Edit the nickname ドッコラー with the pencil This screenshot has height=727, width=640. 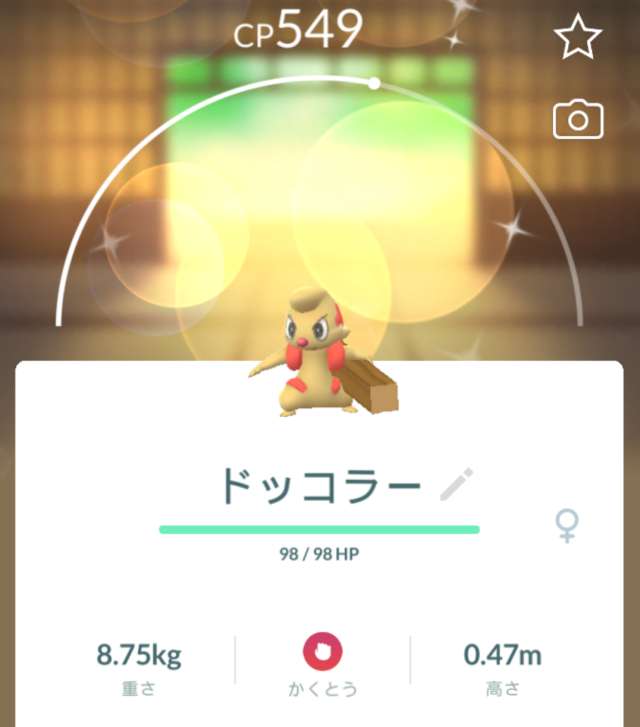coord(456,485)
